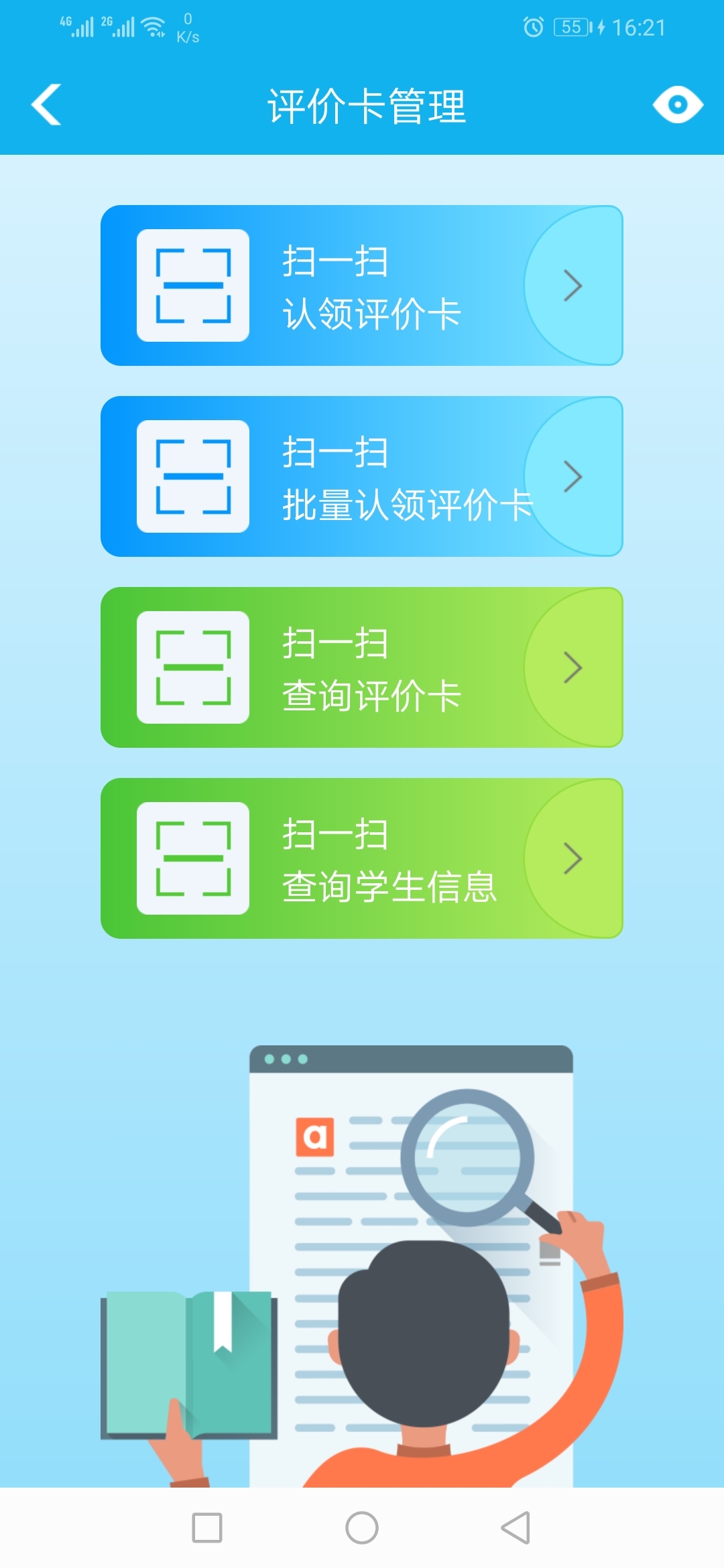The image size is (724, 1568).
Task: Tap the alarm clock icon in status bar
Action: (533, 28)
